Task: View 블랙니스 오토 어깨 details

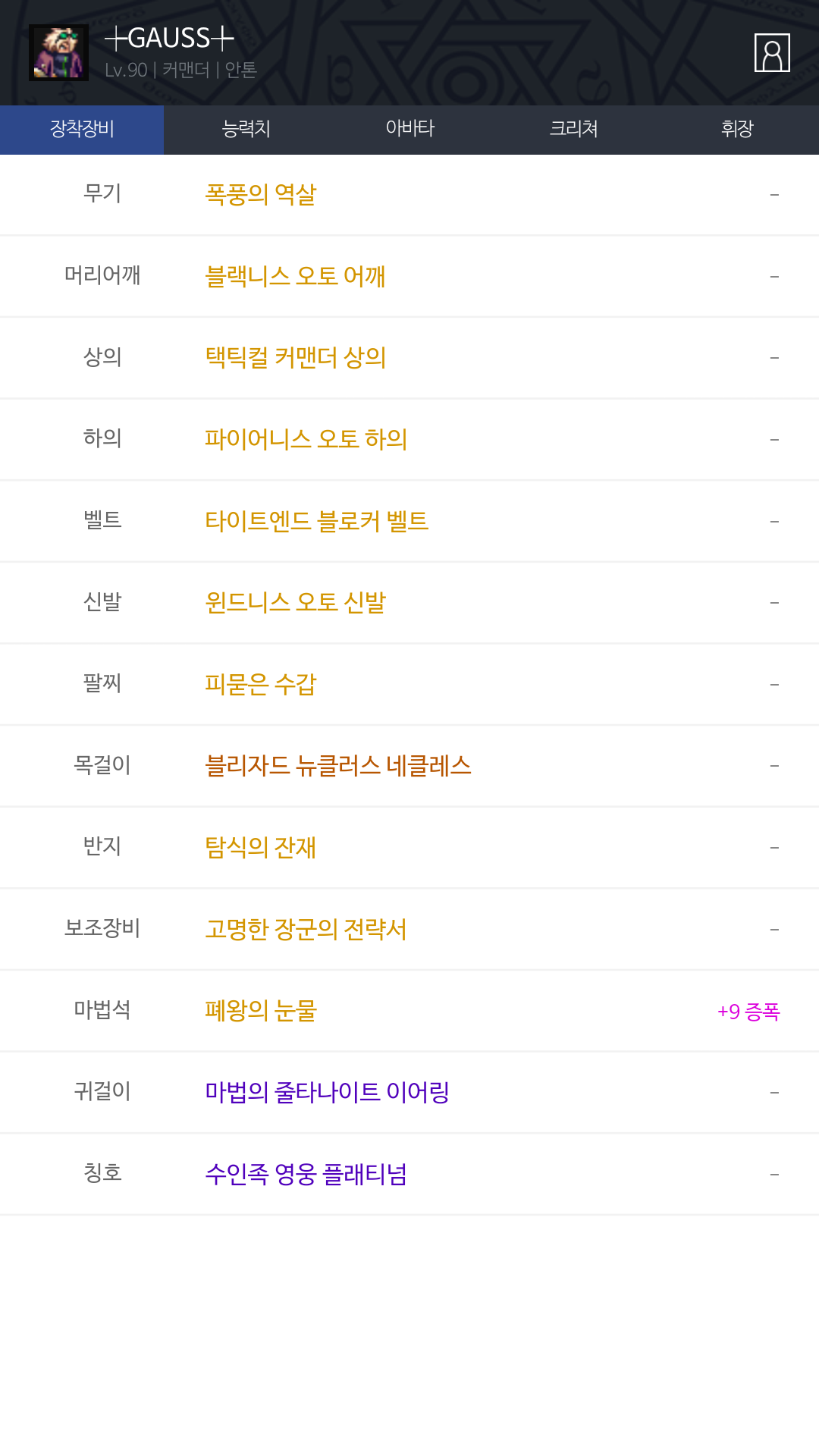Action: coord(295,276)
